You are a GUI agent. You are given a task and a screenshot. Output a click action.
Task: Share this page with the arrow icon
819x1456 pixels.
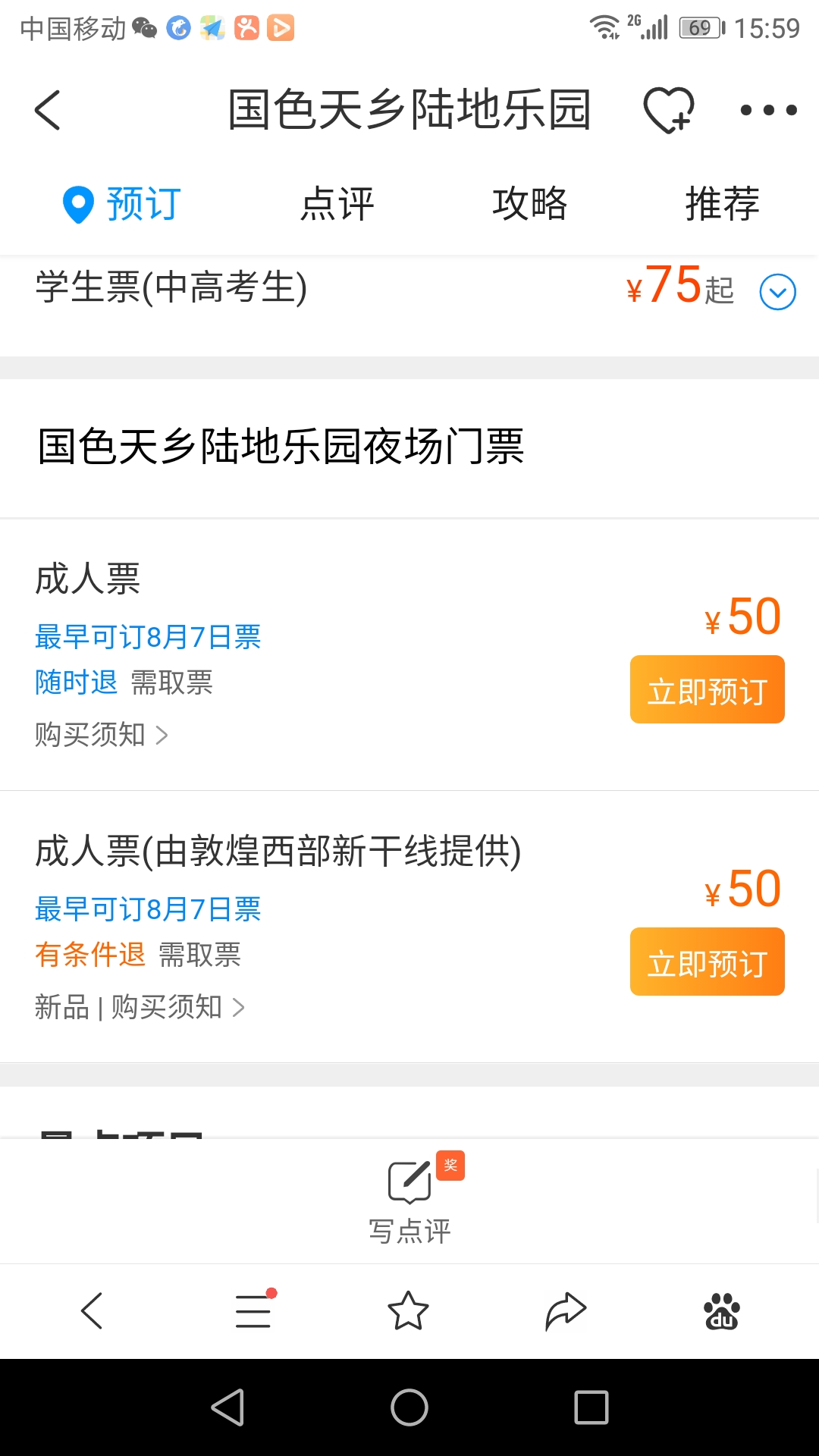click(x=566, y=1311)
